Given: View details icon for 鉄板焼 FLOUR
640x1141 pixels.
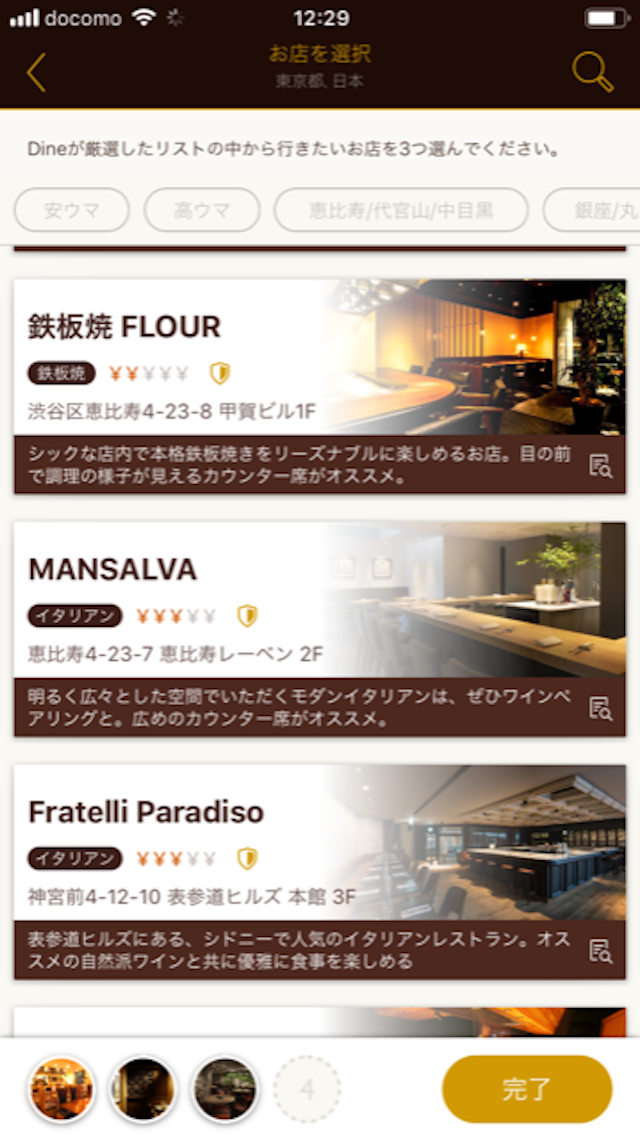Looking at the screenshot, I should tap(600, 465).
